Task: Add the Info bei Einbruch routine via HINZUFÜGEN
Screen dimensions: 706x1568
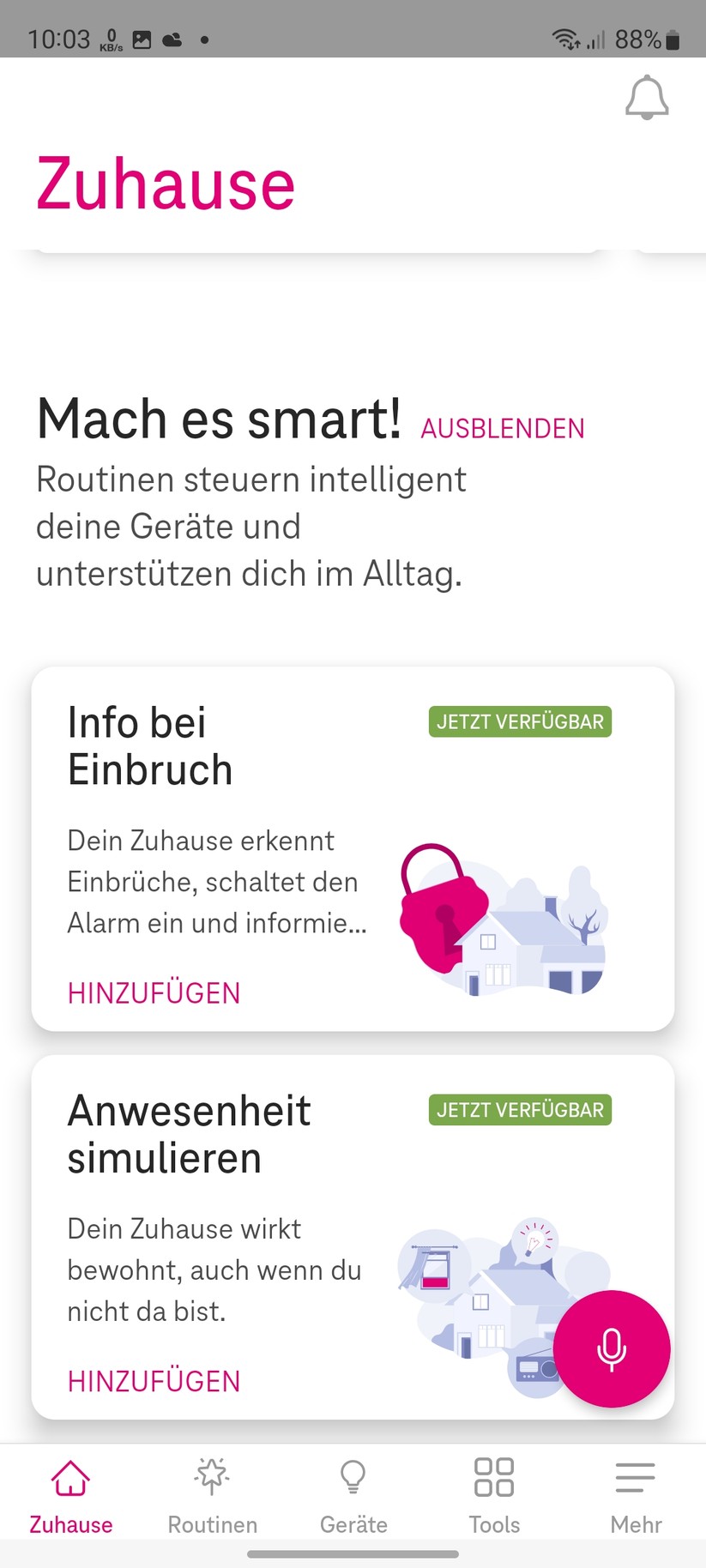Action: point(154,992)
